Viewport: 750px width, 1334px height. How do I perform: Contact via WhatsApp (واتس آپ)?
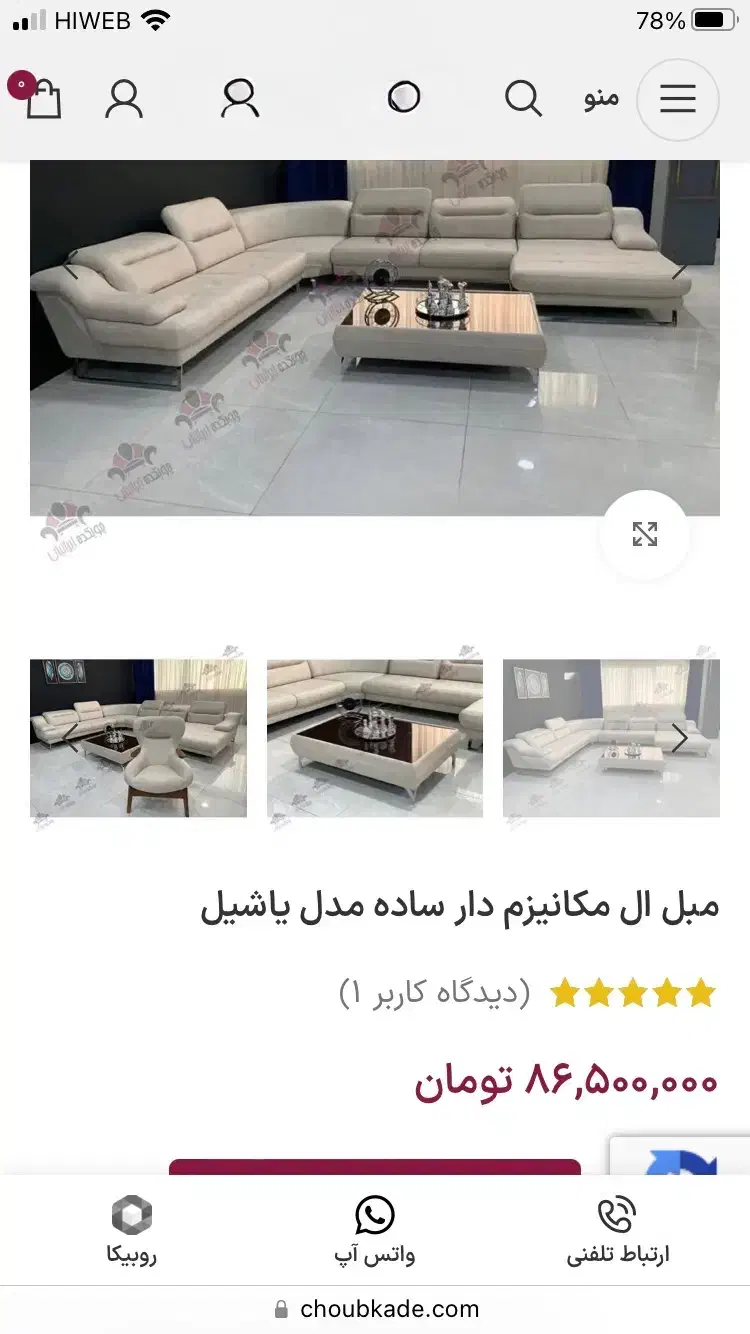[375, 1232]
